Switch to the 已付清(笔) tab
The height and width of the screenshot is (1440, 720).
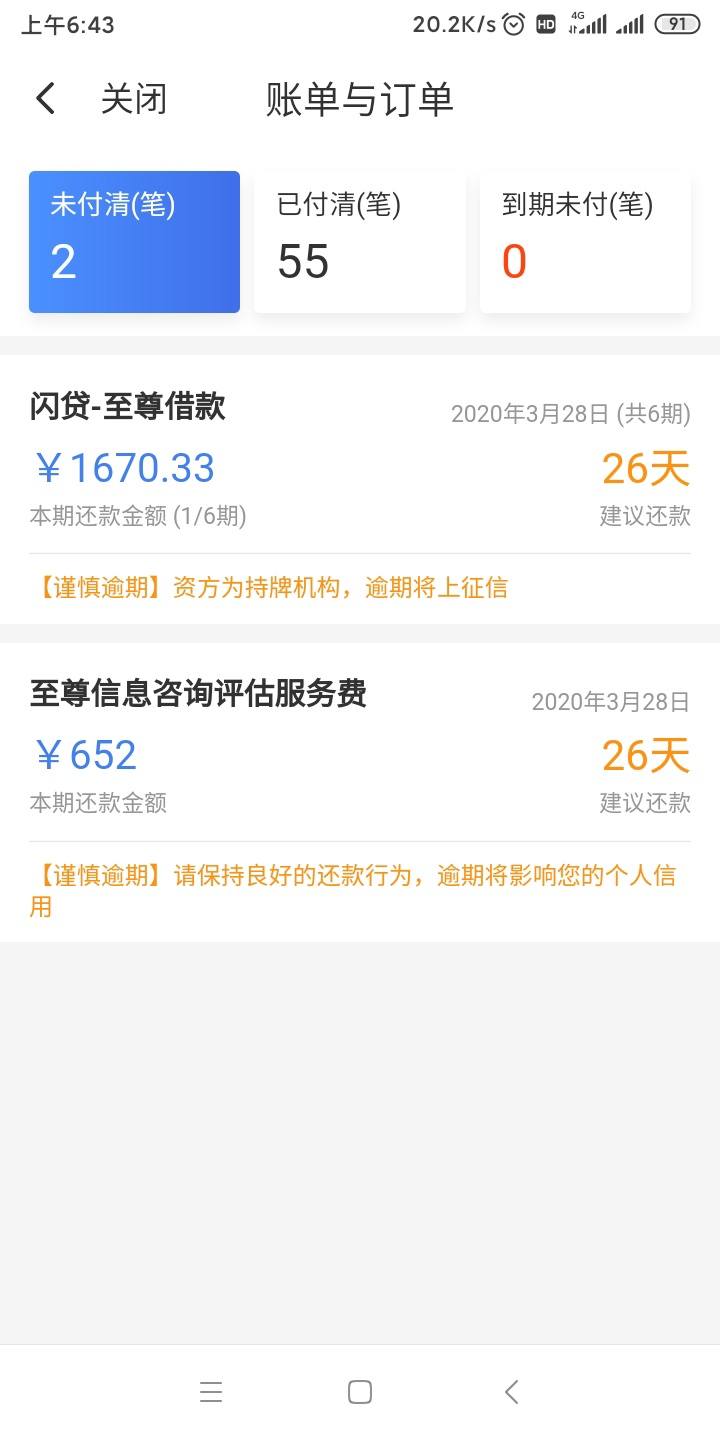coord(360,242)
